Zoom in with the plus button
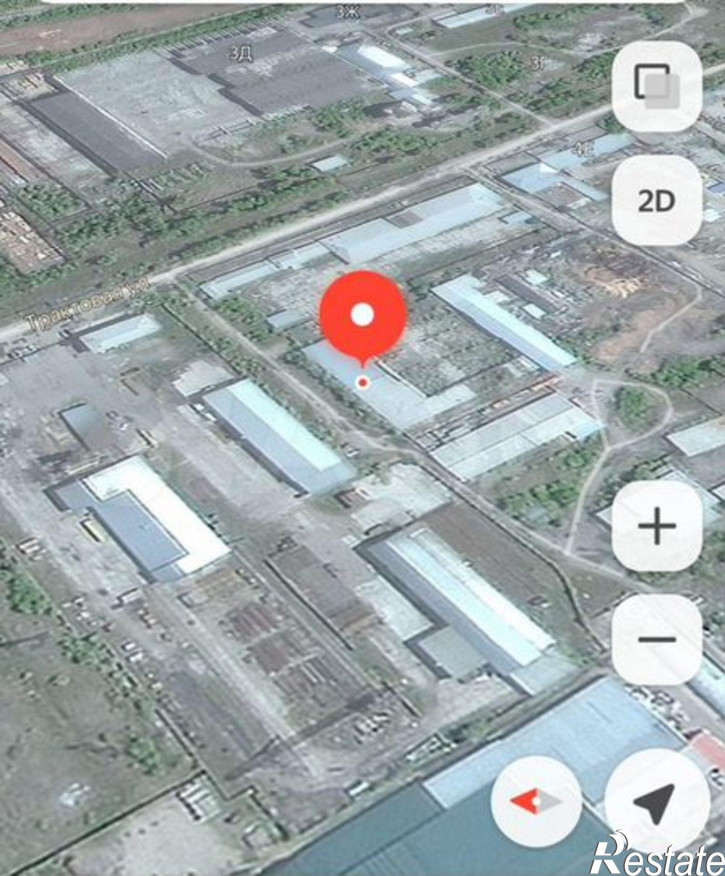The image size is (725, 876). (656, 526)
